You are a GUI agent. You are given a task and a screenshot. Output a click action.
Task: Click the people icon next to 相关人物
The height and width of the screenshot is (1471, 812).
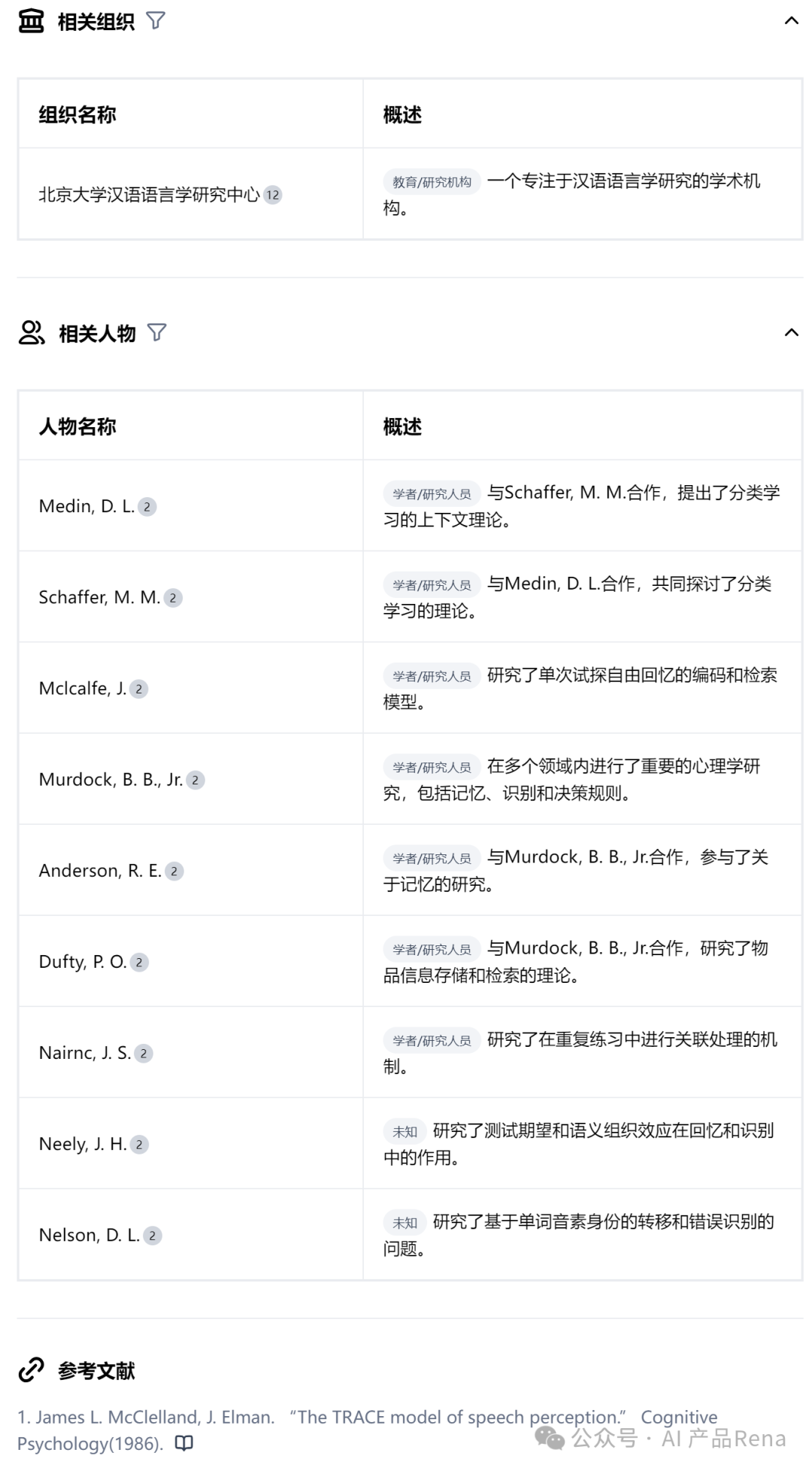[x=30, y=333]
